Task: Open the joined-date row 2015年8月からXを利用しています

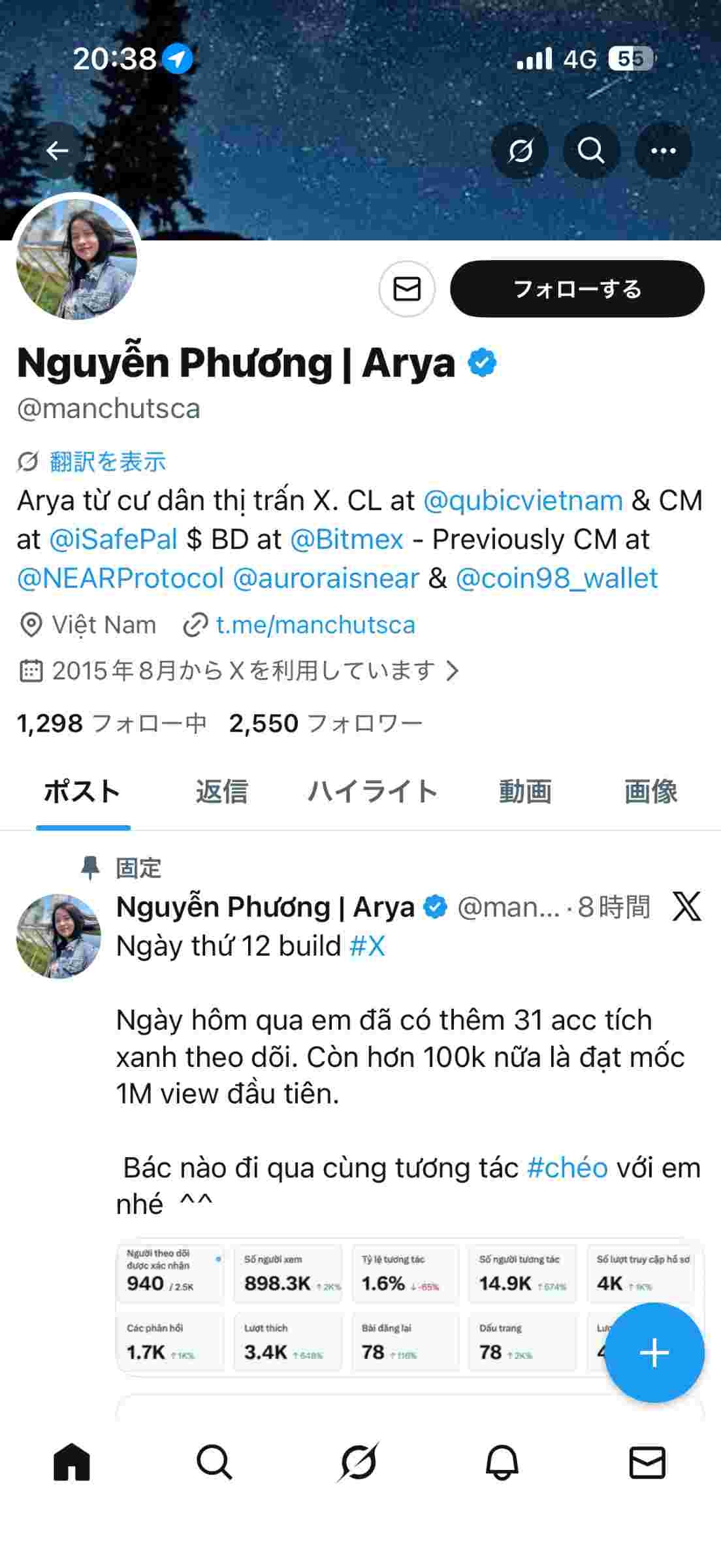Action: point(242,671)
